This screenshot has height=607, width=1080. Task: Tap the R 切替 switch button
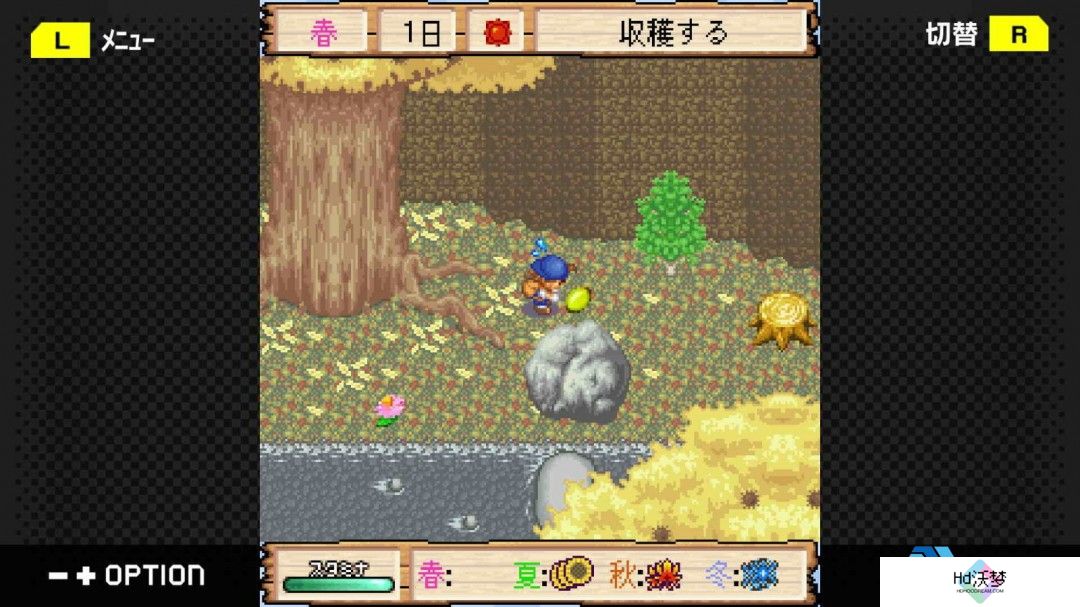(987, 35)
